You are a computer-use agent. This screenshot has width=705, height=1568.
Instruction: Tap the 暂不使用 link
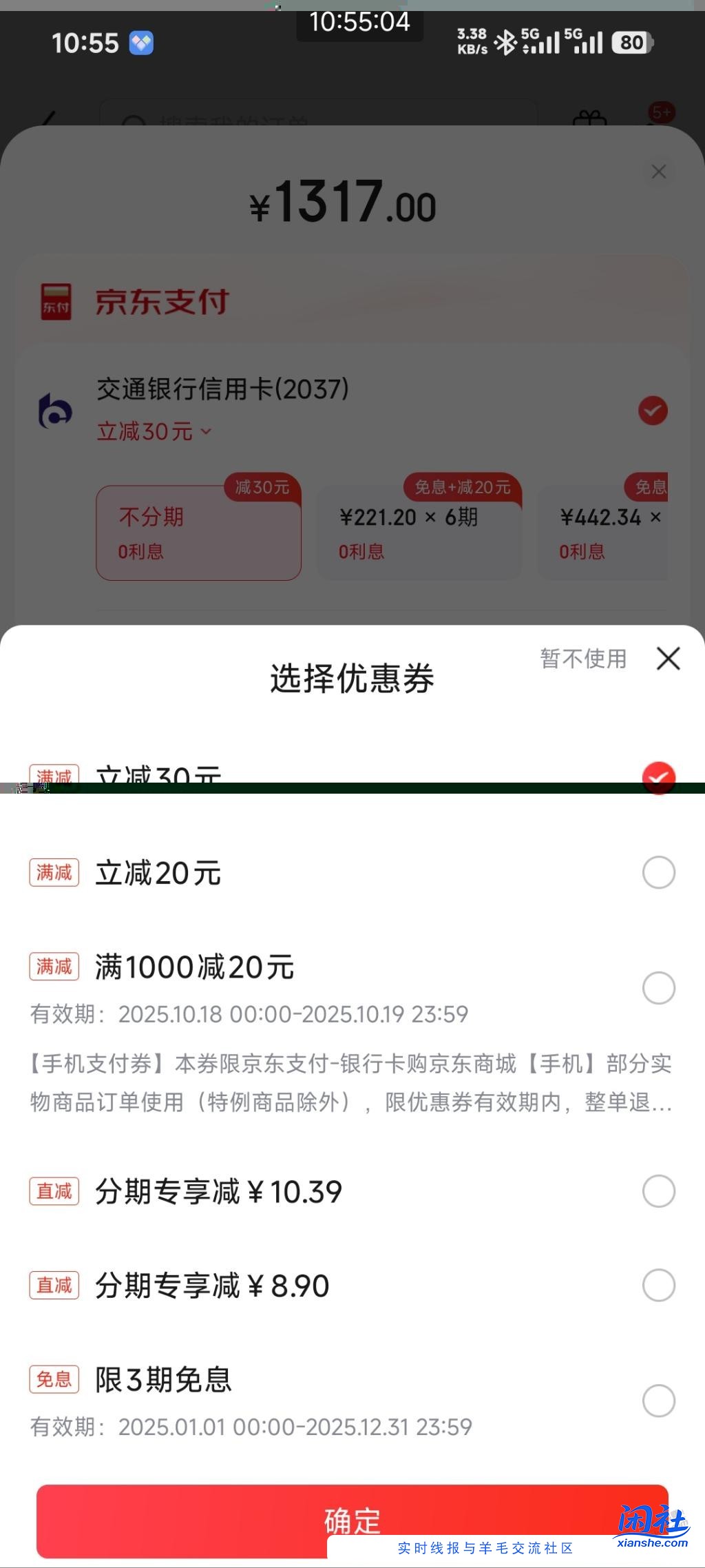click(x=582, y=659)
